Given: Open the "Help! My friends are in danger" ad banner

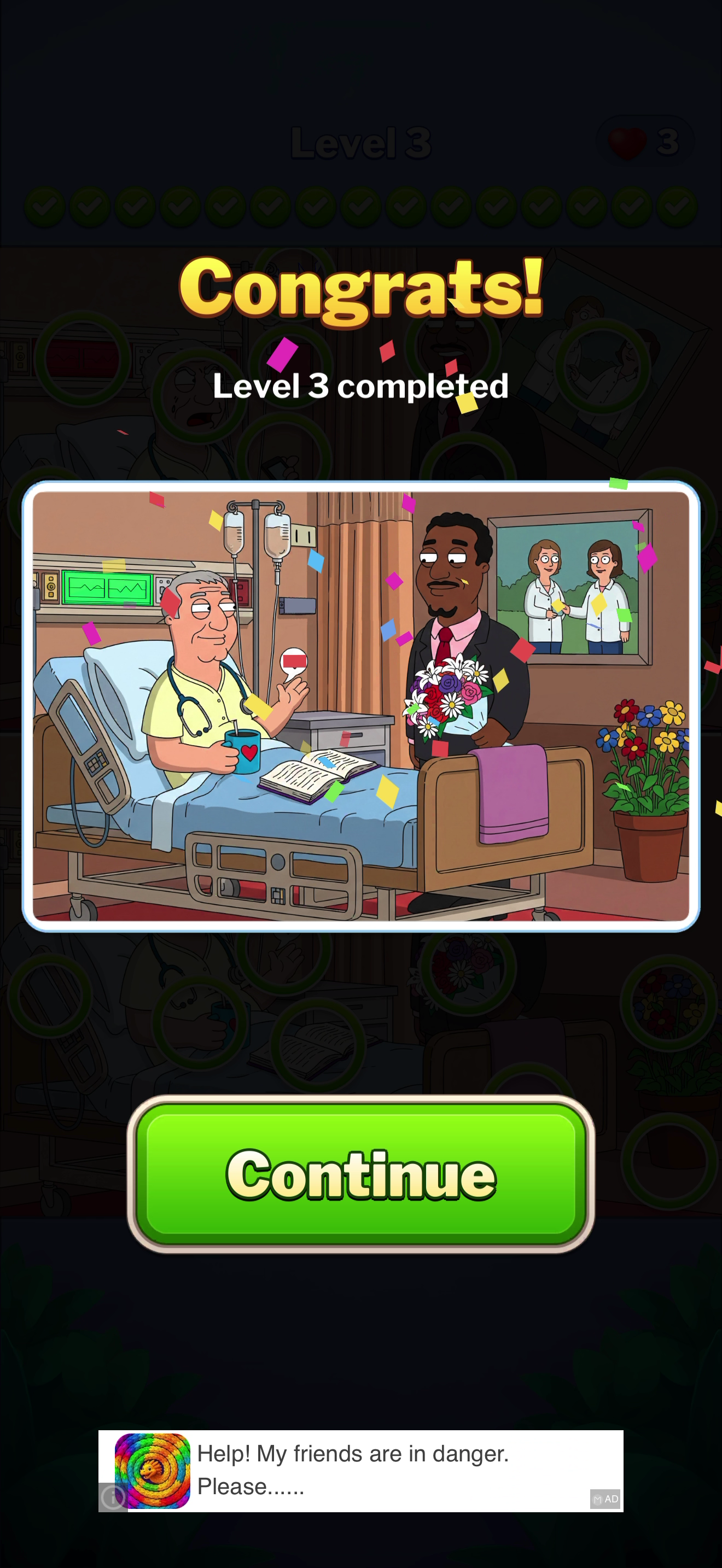Looking at the screenshot, I should coord(360,1471).
